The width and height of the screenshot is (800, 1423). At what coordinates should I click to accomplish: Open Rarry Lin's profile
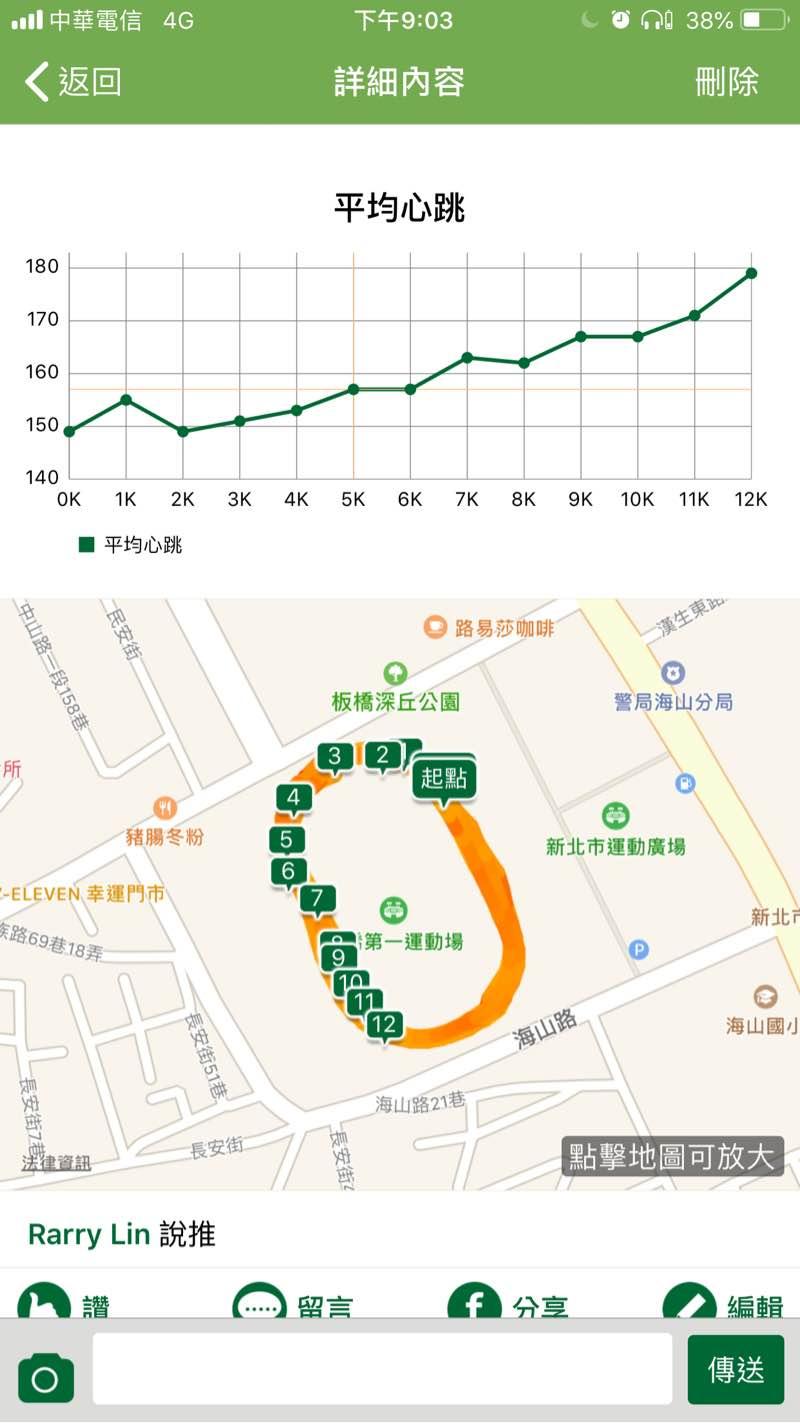88,1234
